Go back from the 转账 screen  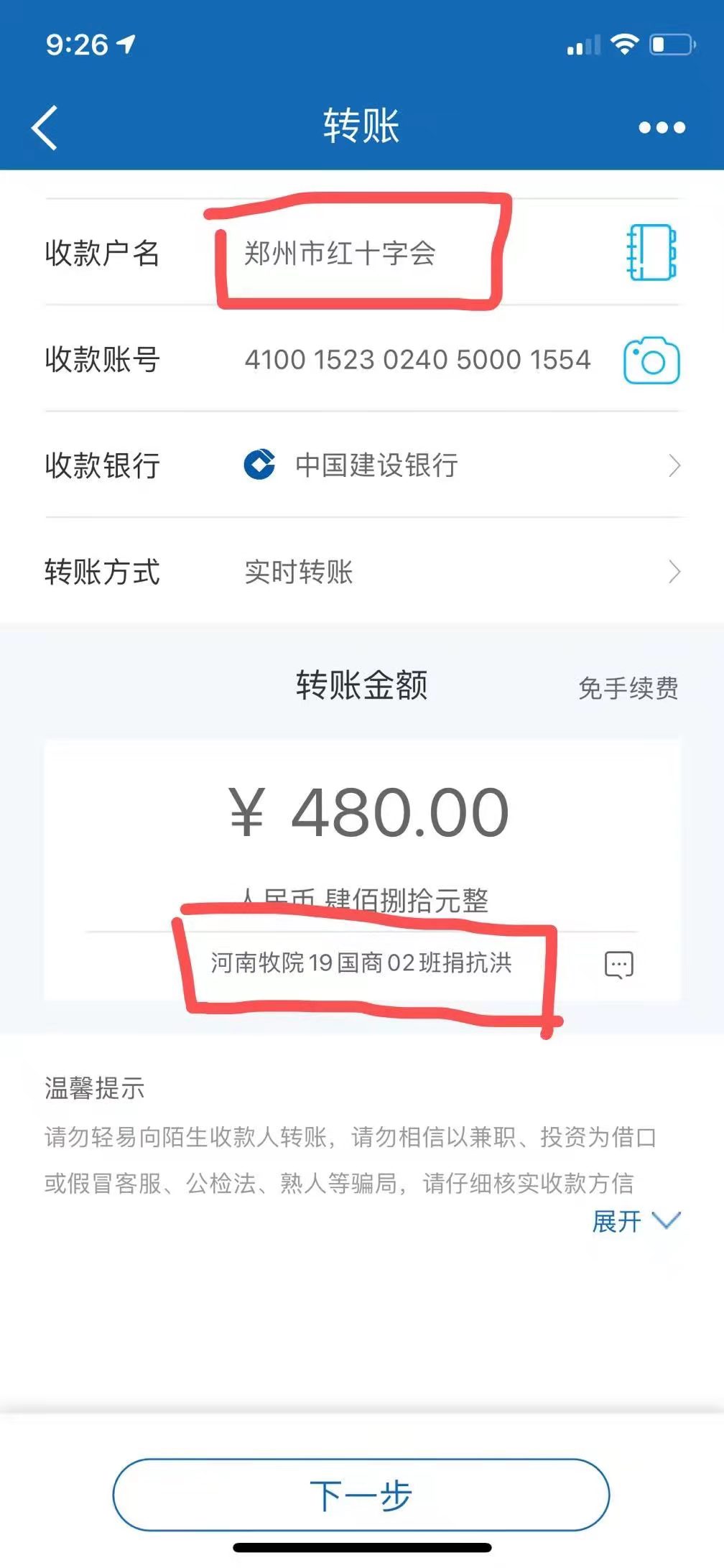[x=45, y=127]
